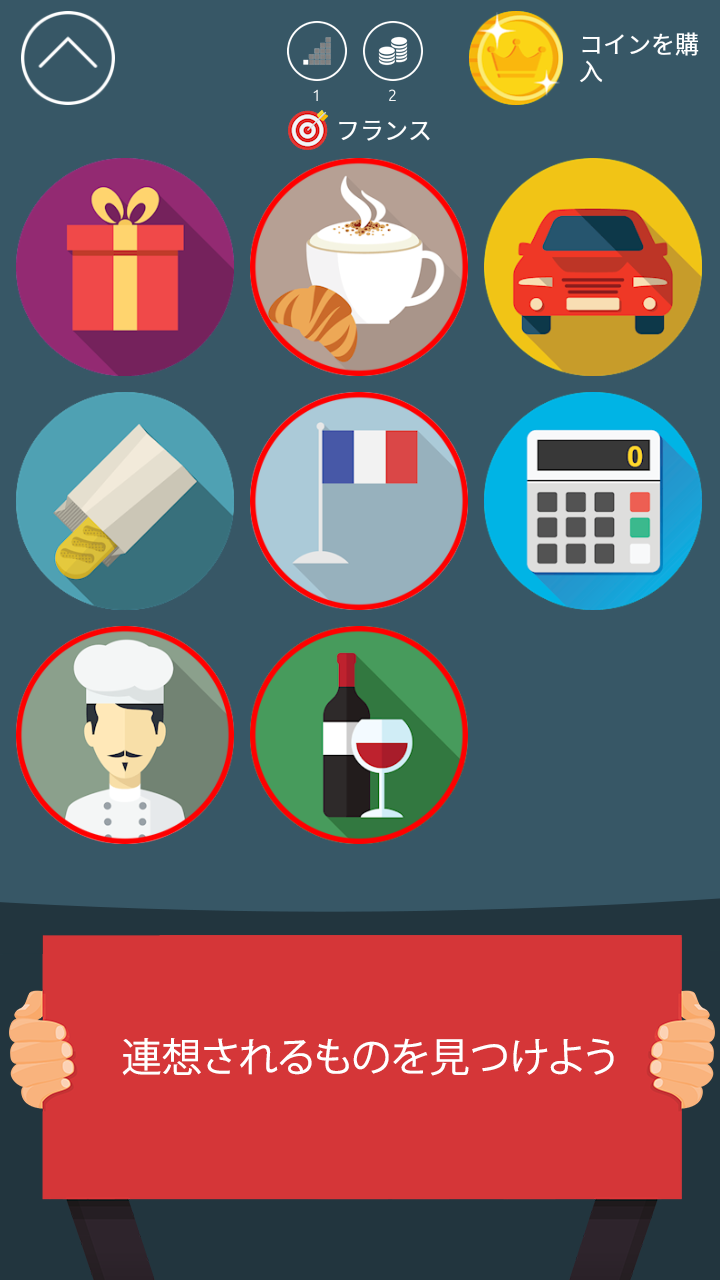This screenshot has width=720, height=1280.
Task: Open the coin stack icon
Action: 392,51
